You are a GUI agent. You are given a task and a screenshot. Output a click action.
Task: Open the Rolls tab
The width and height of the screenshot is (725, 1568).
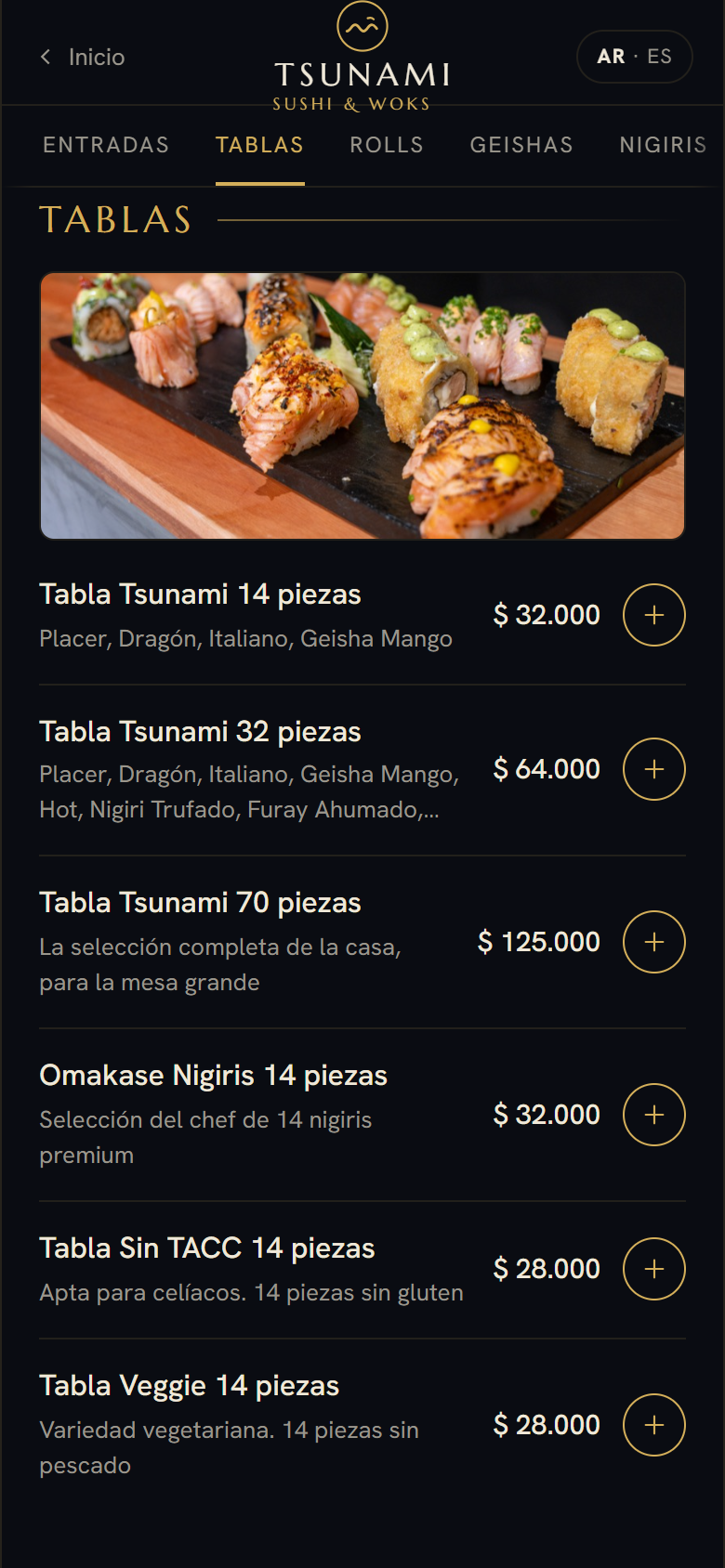click(387, 145)
